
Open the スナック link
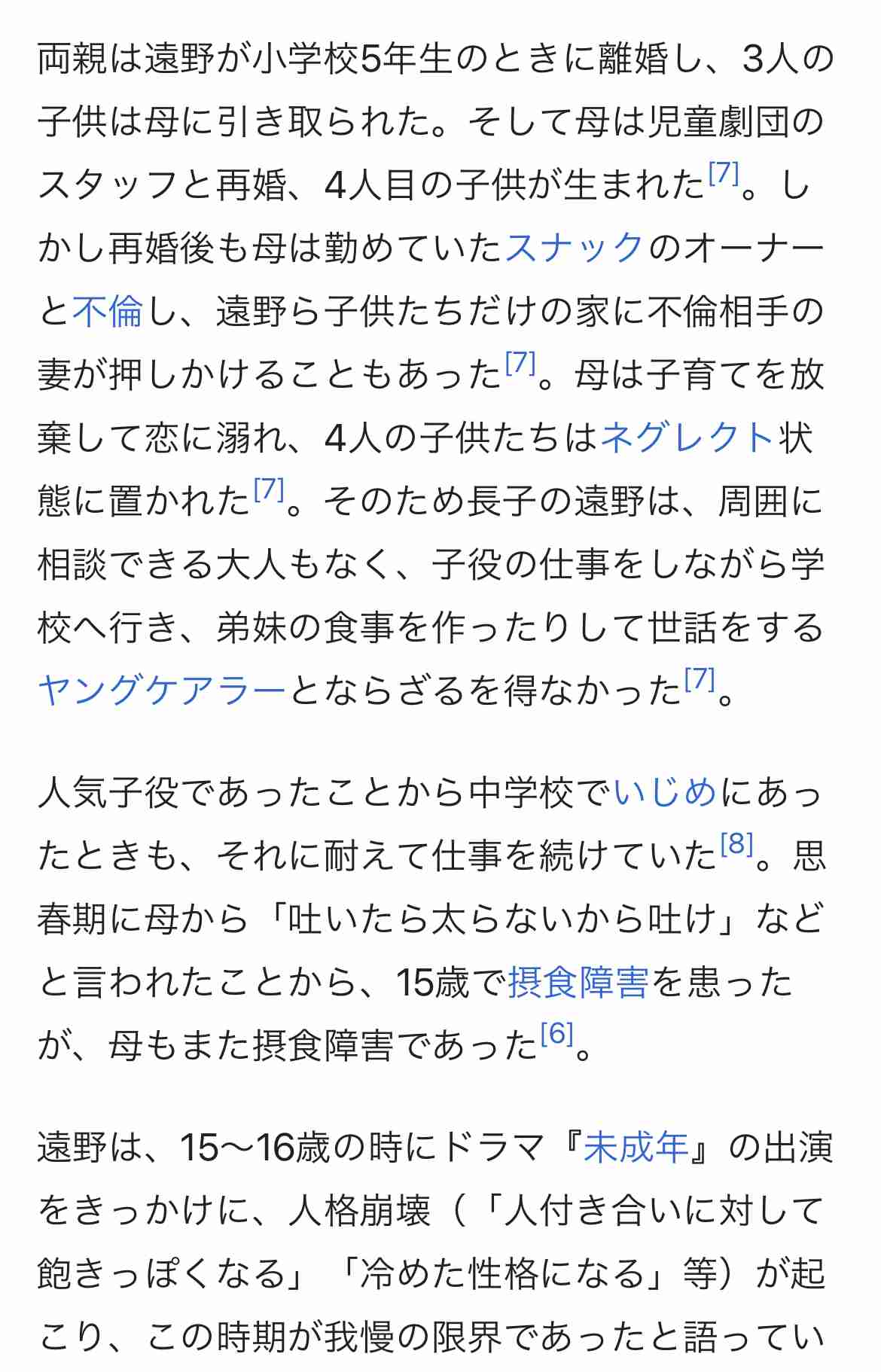point(575,248)
